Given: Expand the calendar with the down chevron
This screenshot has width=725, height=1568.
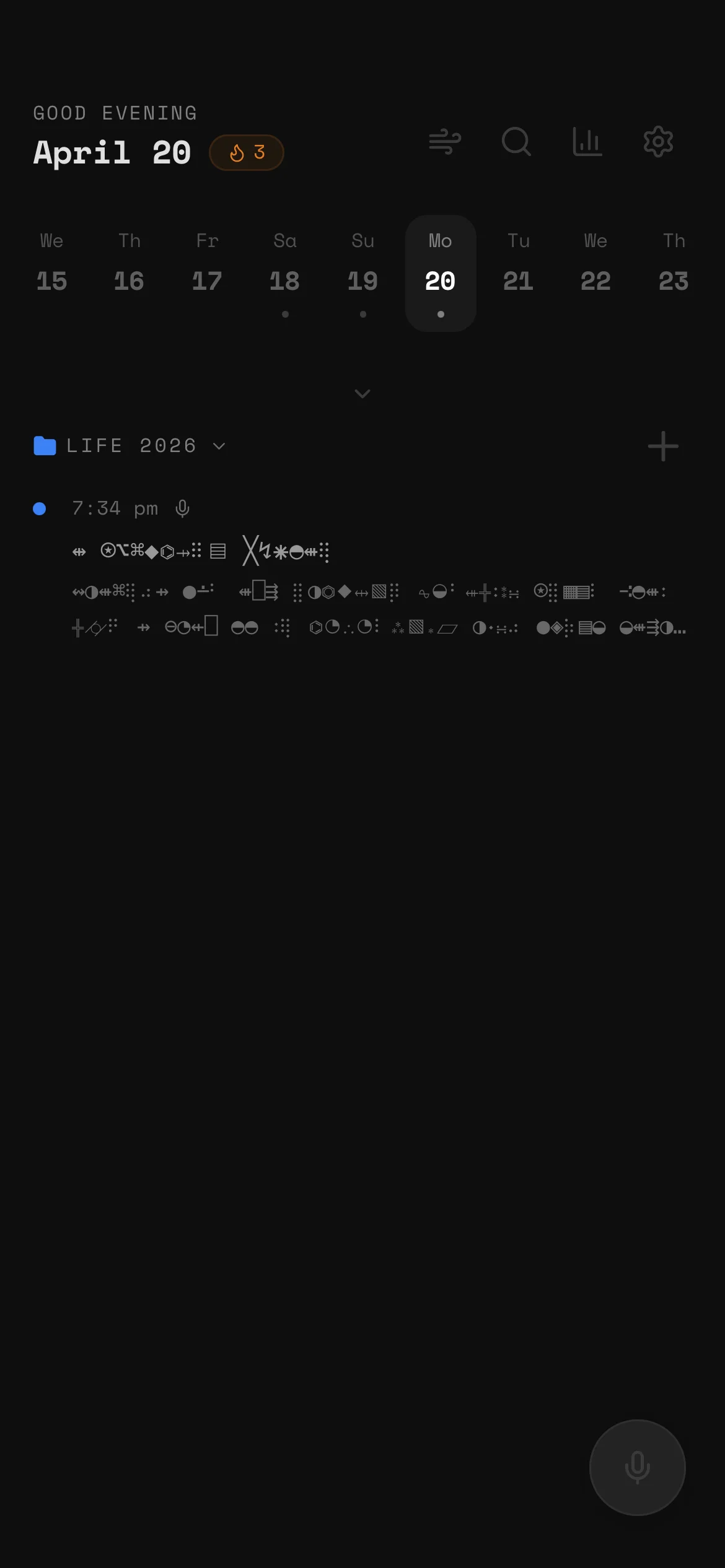Looking at the screenshot, I should (x=362, y=394).
